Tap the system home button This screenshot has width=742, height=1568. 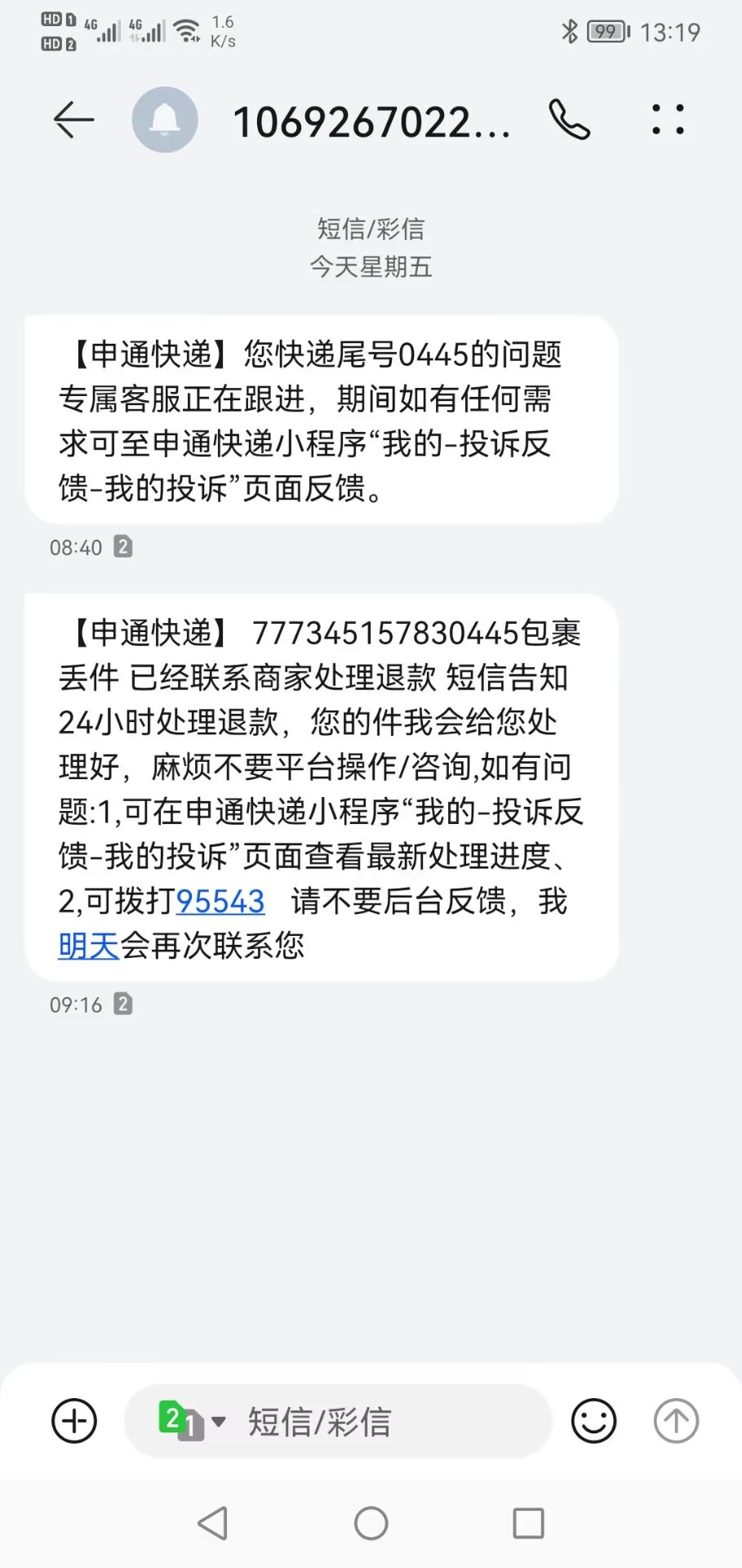point(371,1523)
